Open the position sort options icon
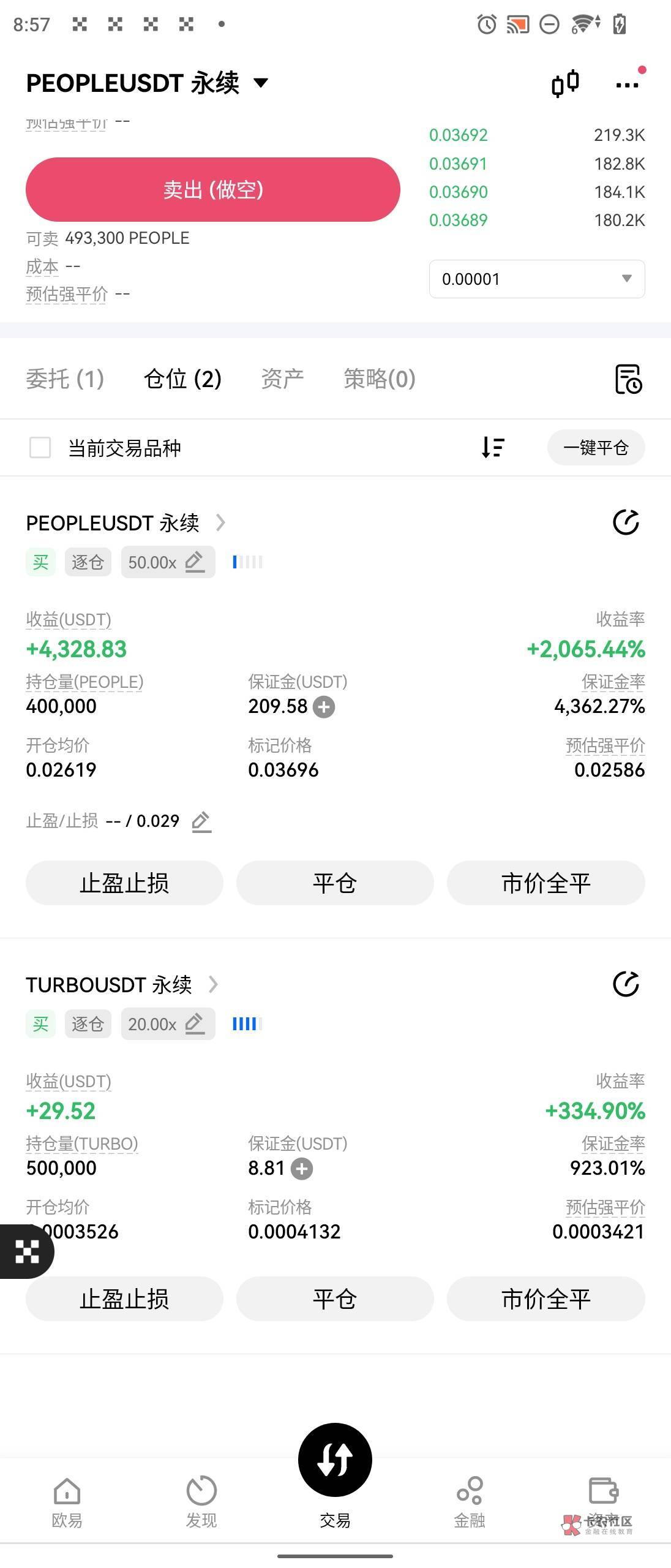 tap(493, 448)
